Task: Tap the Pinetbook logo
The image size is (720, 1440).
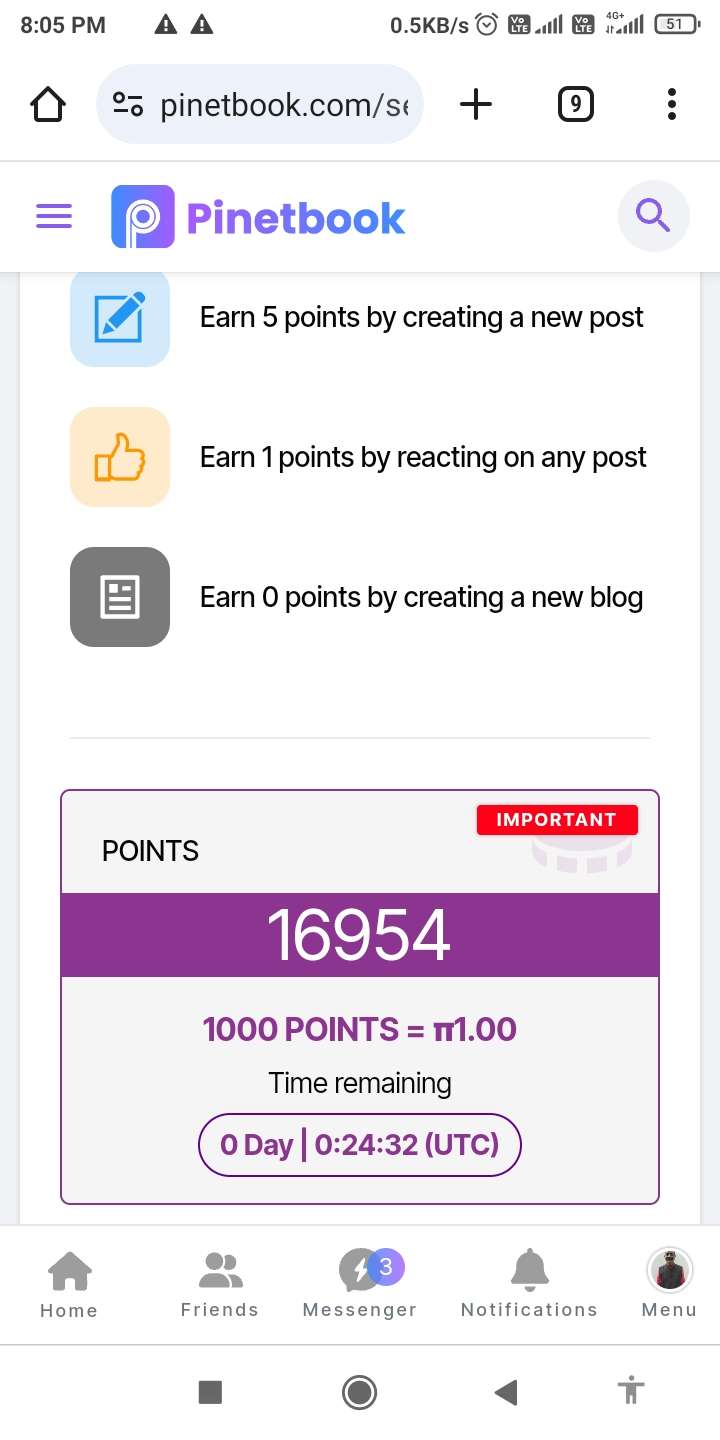Action: click(258, 217)
